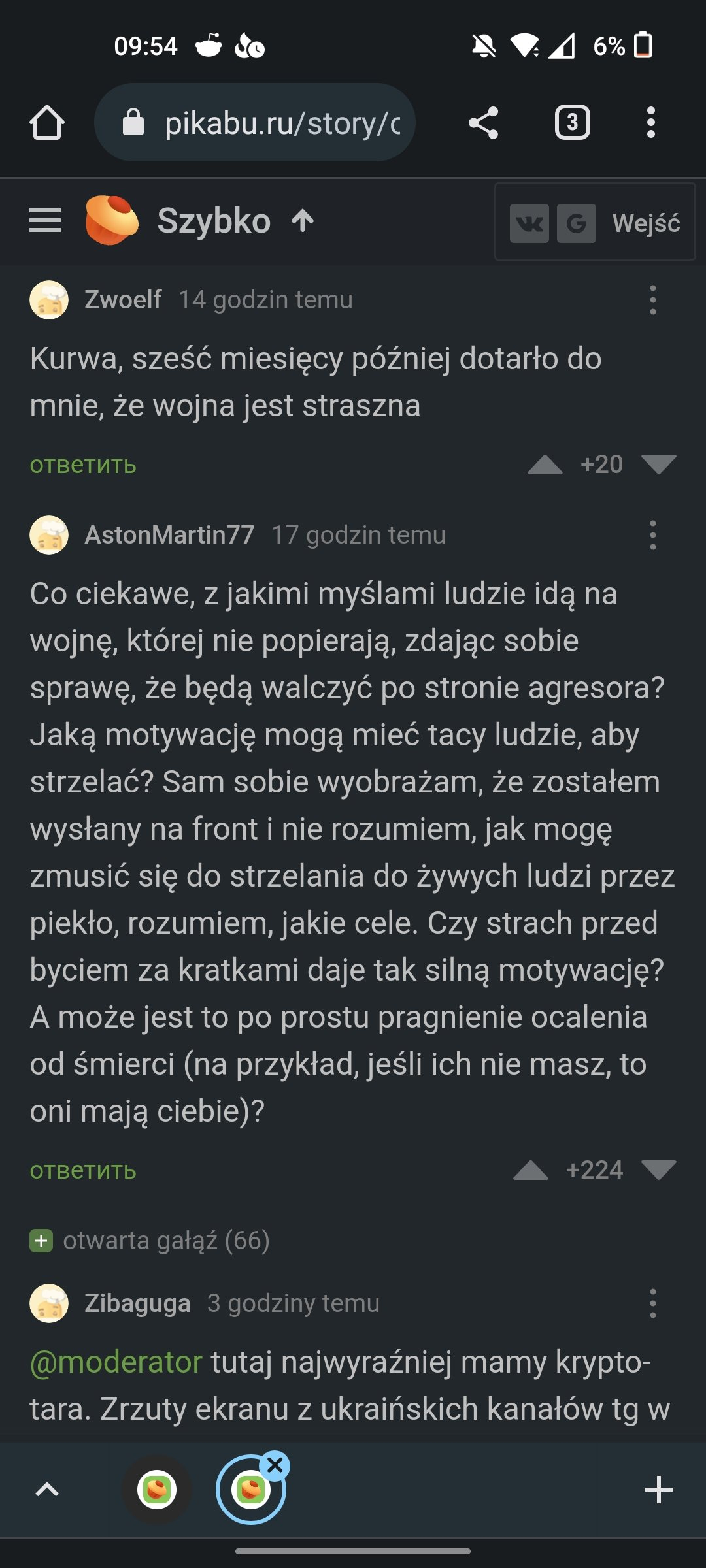Open the site hamburger menu
Image resolution: width=706 pixels, height=1568 pixels.
[45, 221]
